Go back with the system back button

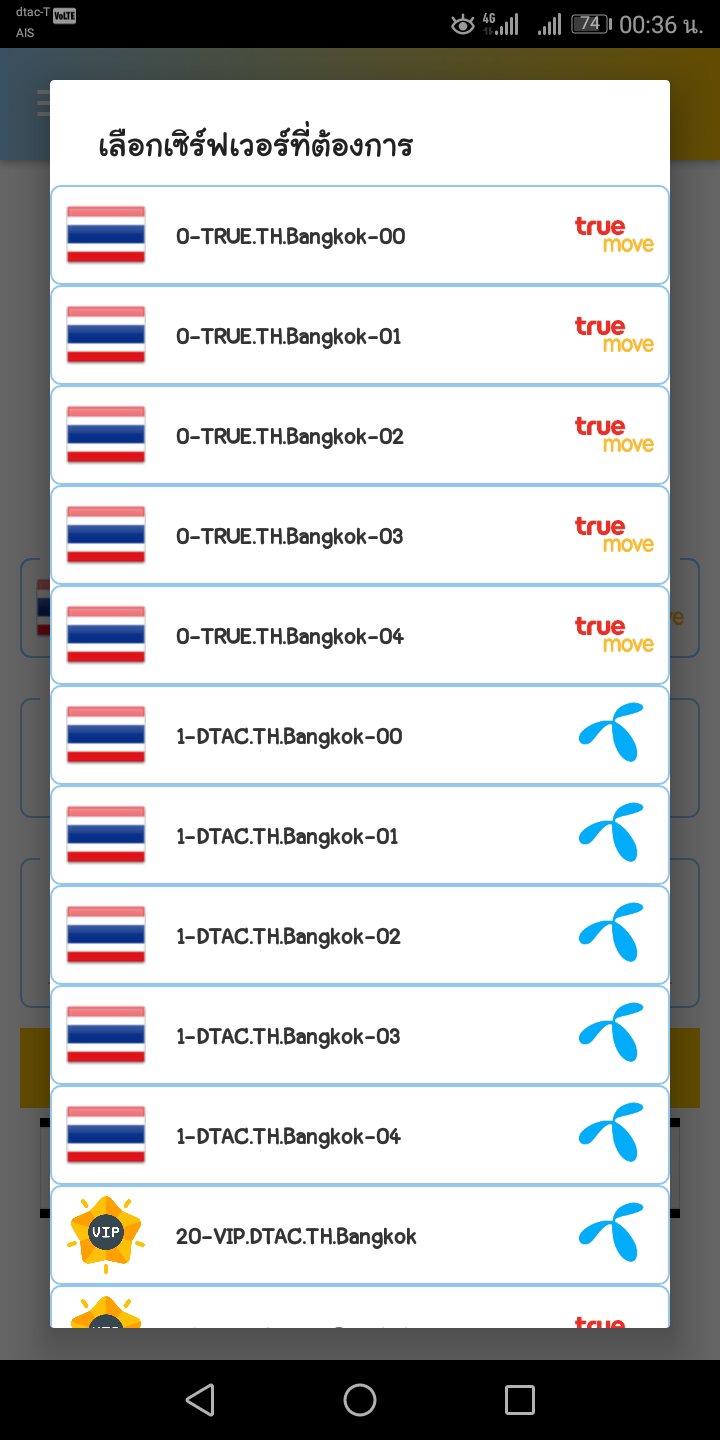click(x=200, y=1400)
